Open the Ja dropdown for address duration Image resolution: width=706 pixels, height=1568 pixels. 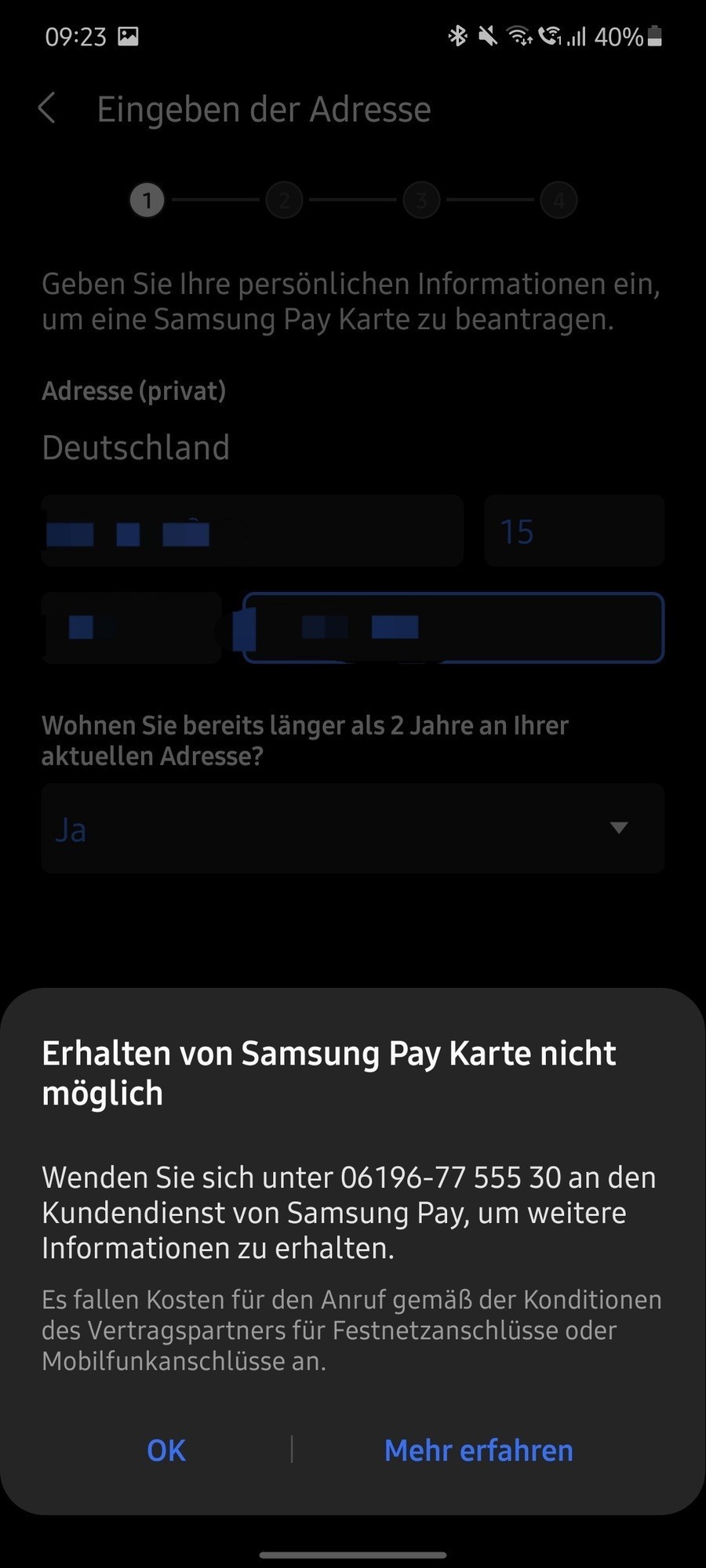(353, 829)
